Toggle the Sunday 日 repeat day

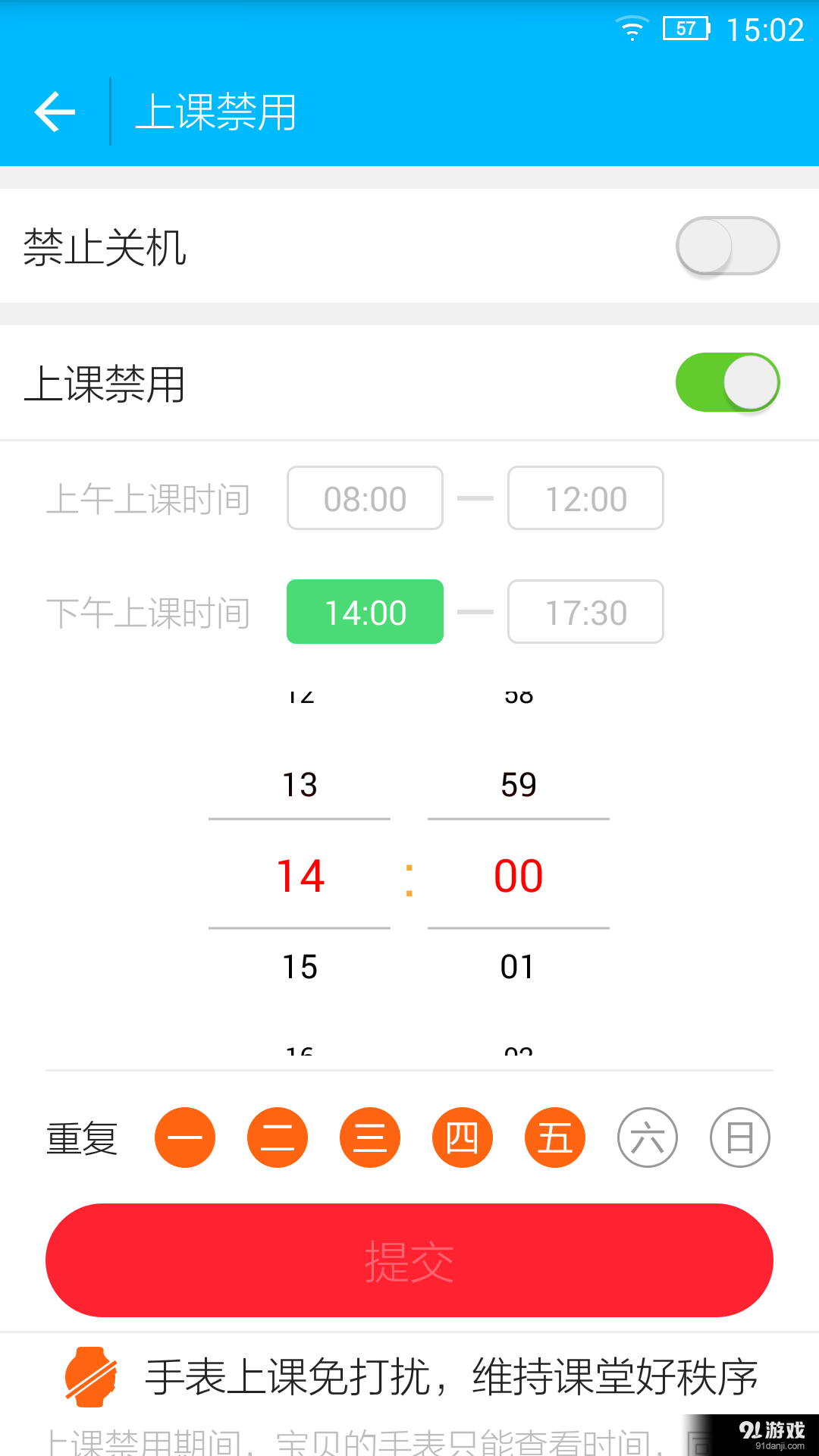point(740,1137)
